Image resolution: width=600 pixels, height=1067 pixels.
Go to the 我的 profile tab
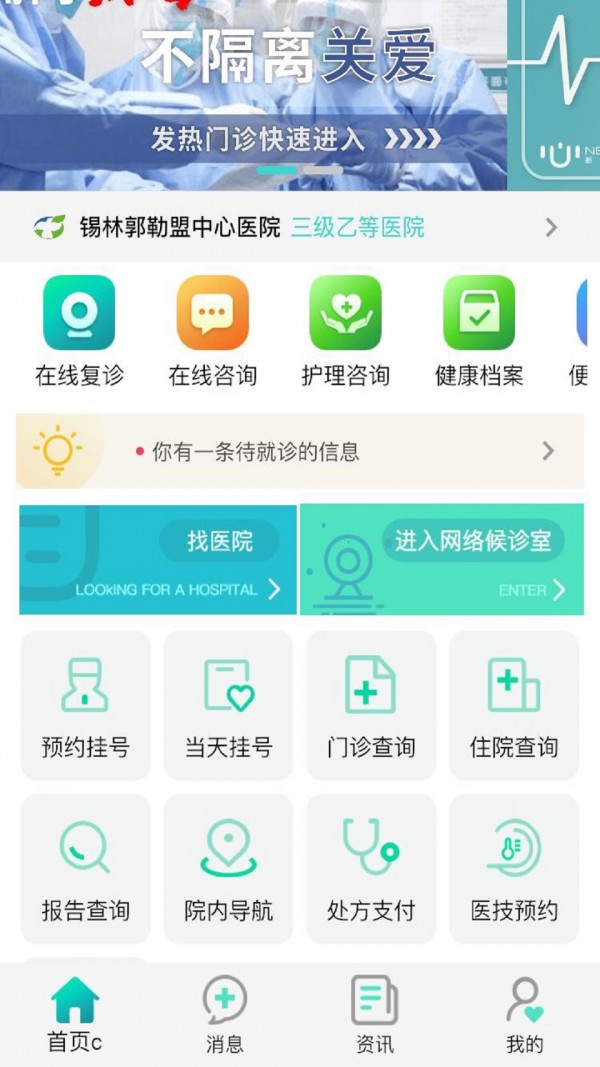(x=524, y=1015)
